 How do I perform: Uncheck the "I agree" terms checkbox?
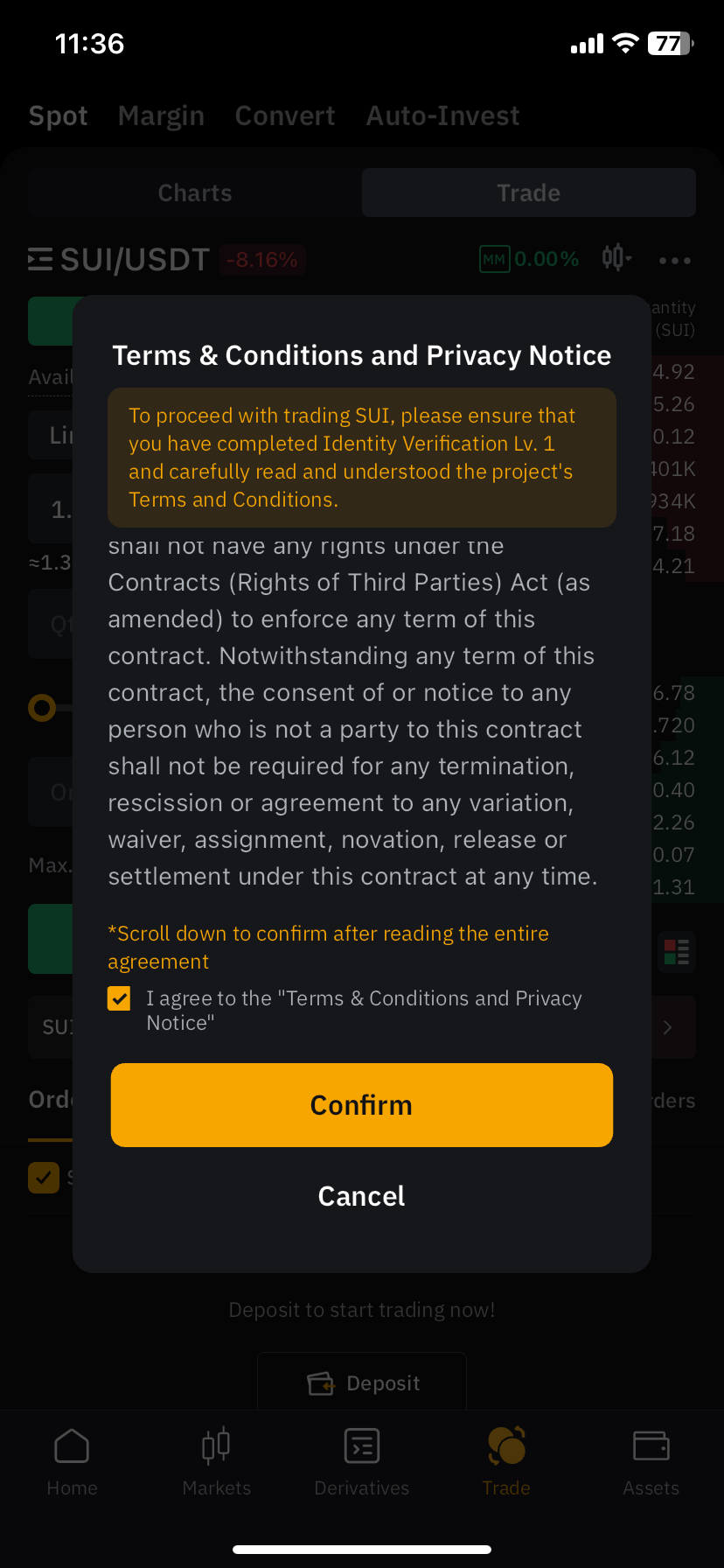(x=119, y=998)
